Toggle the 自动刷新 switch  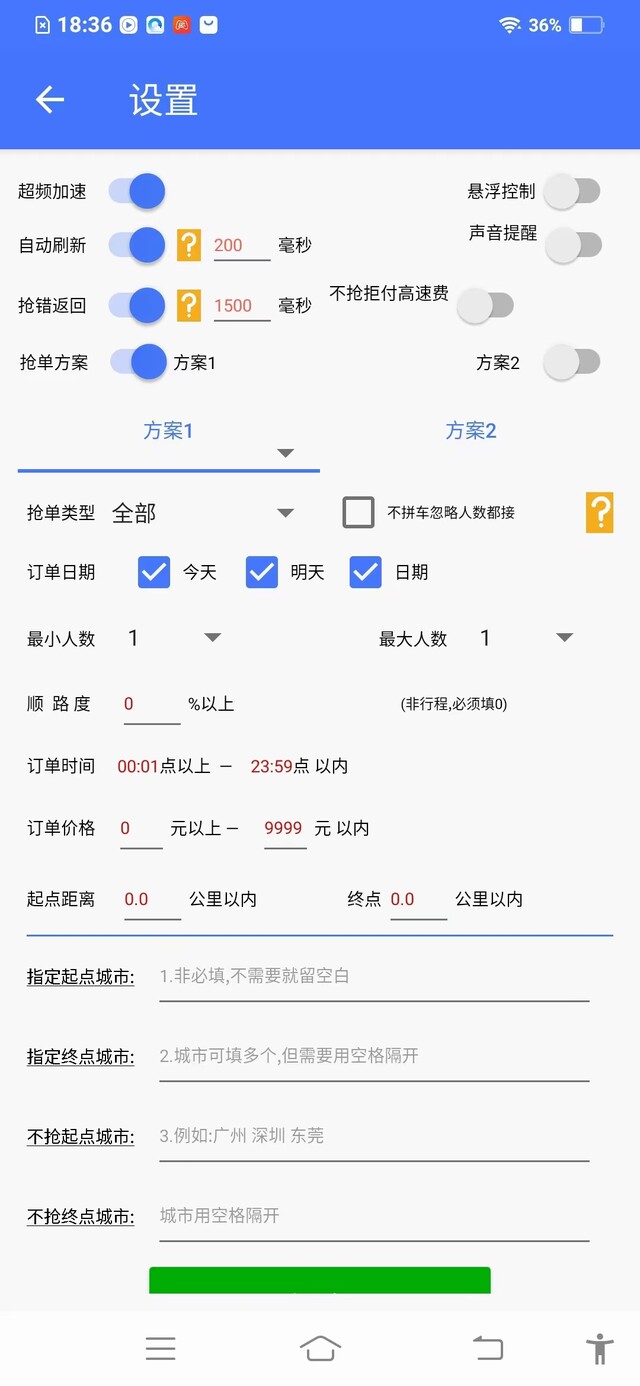pos(137,245)
